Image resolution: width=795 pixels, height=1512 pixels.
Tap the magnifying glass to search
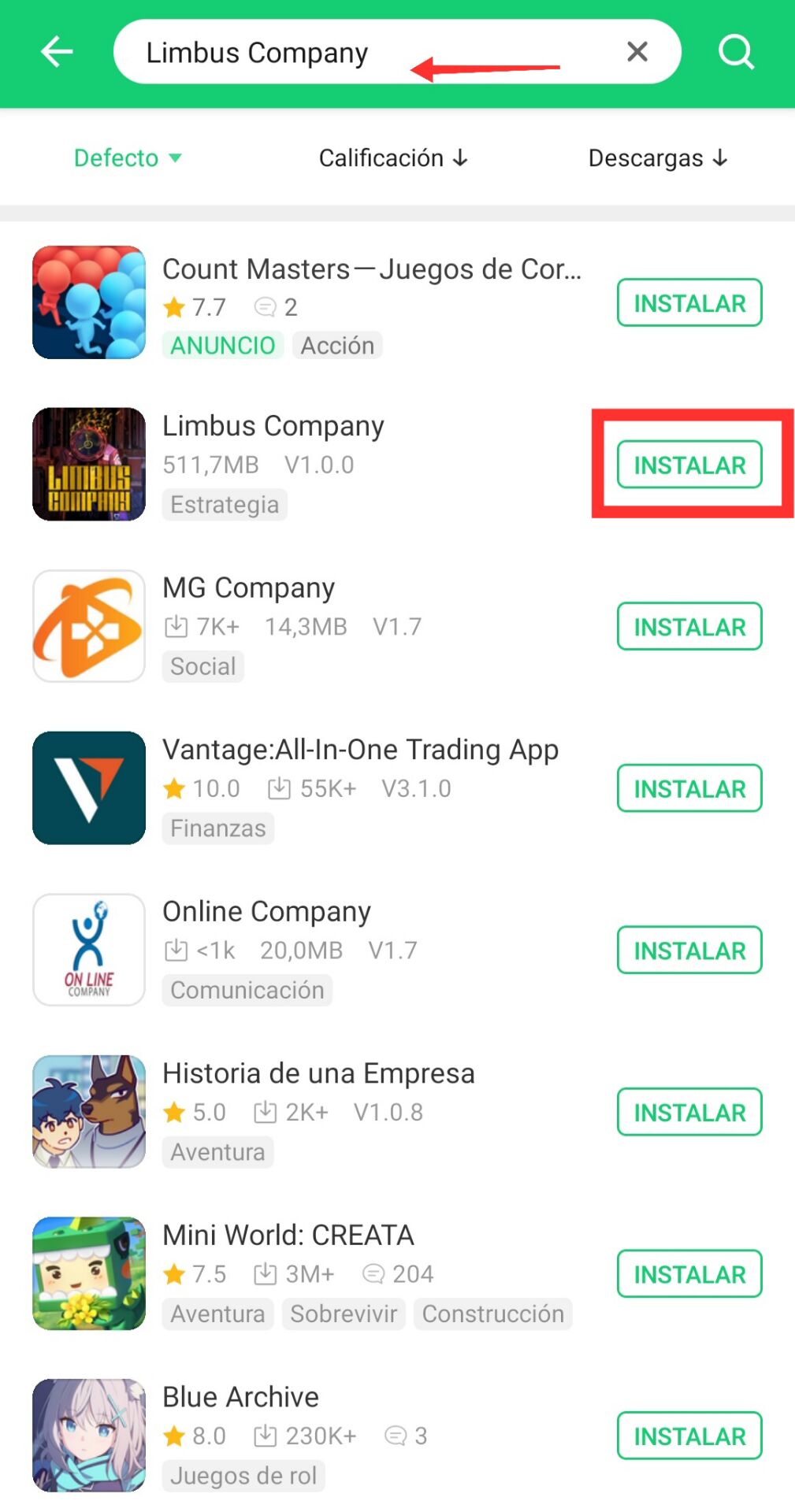point(736,52)
